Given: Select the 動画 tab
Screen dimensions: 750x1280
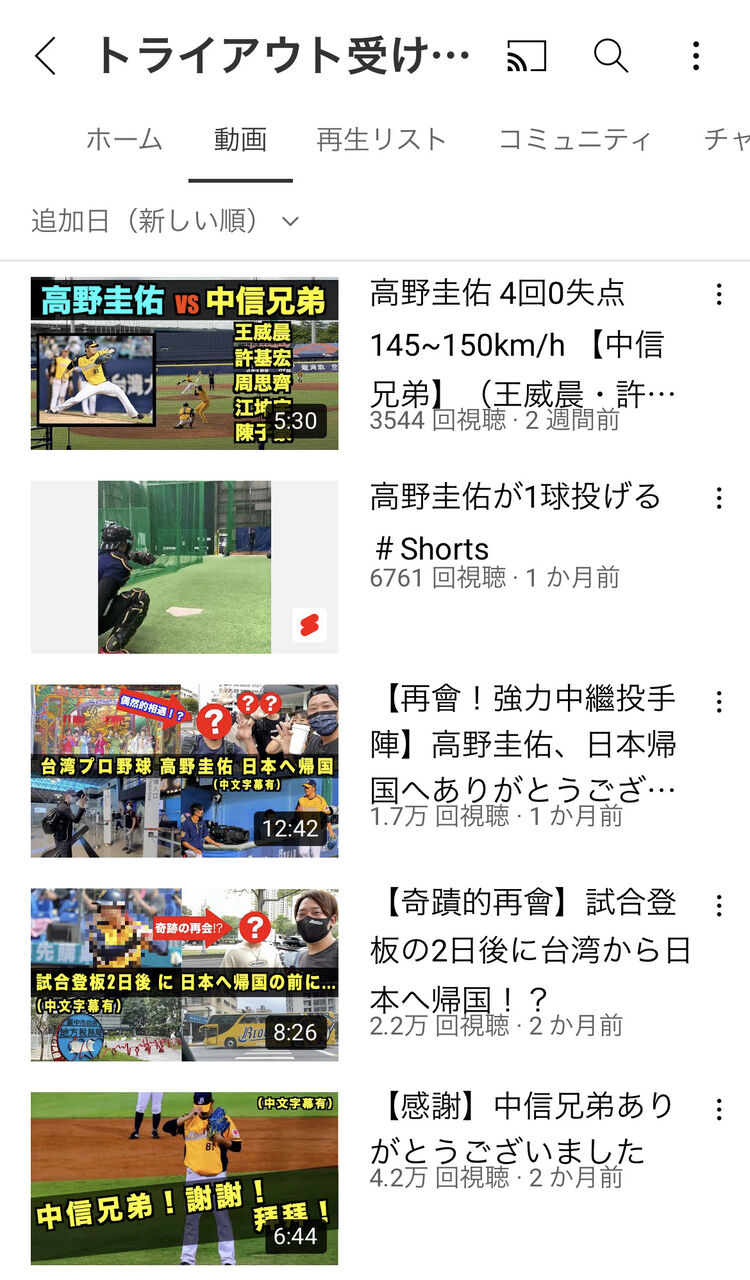Looking at the screenshot, I should pyautogui.click(x=240, y=139).
